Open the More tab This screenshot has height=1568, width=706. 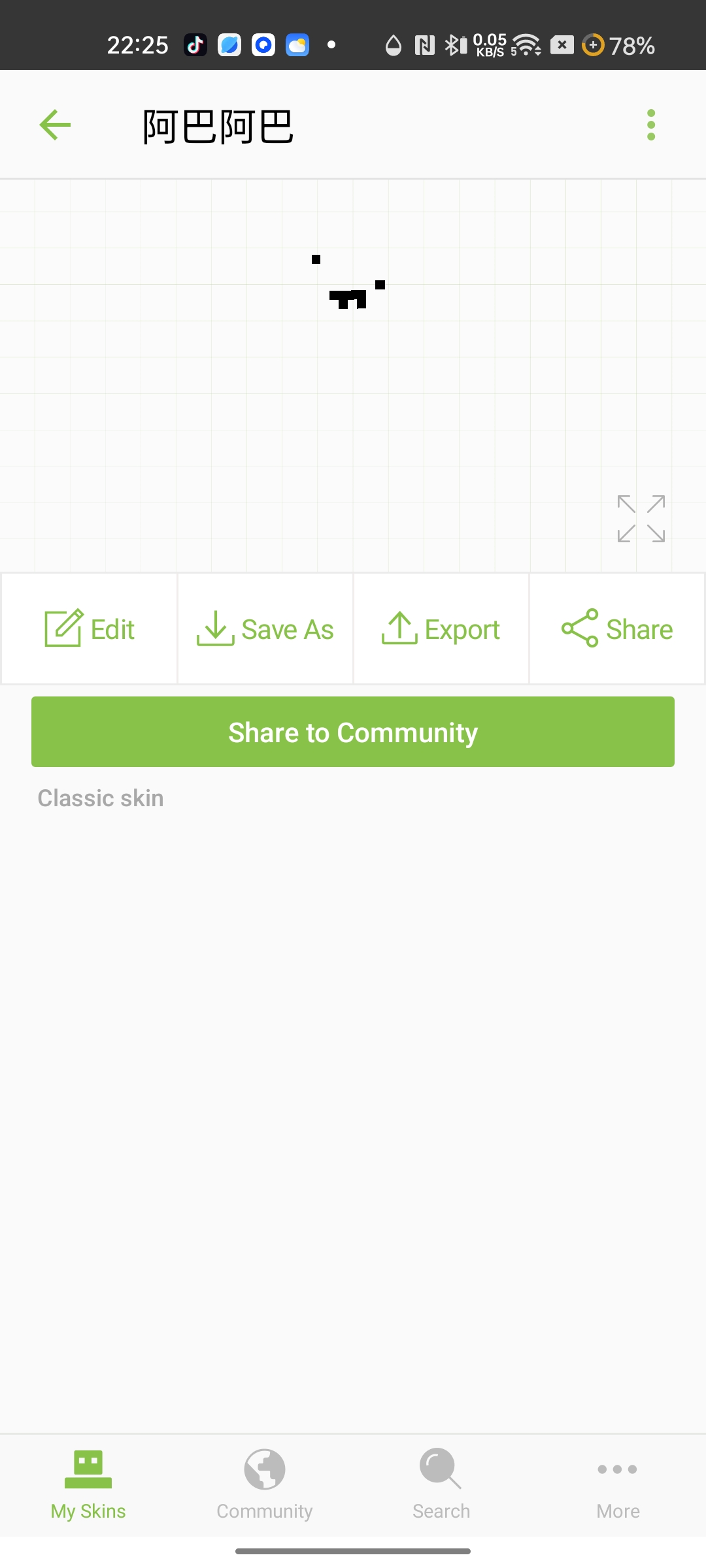click(x=618, y=1484)
